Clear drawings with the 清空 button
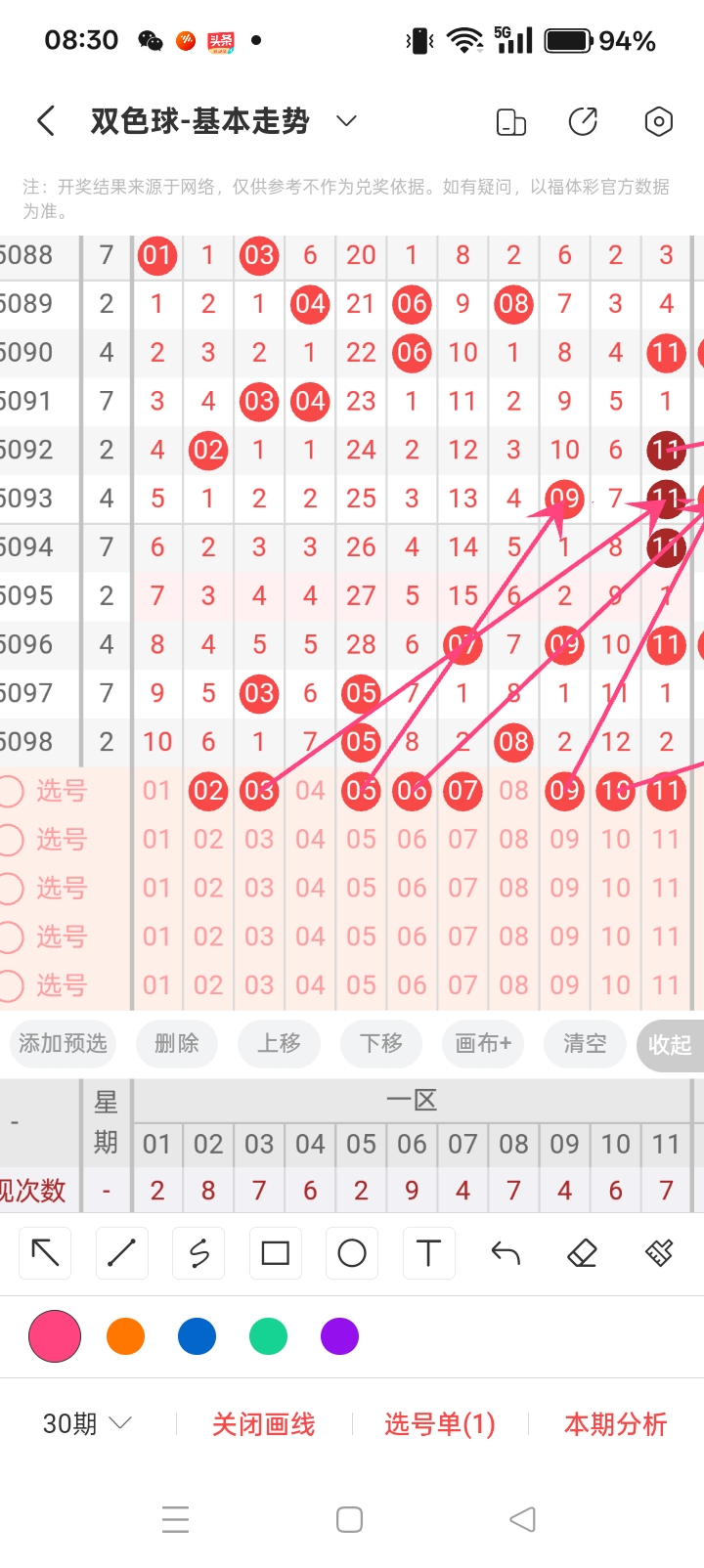Screen dimensions: 704x1568 585,1043
